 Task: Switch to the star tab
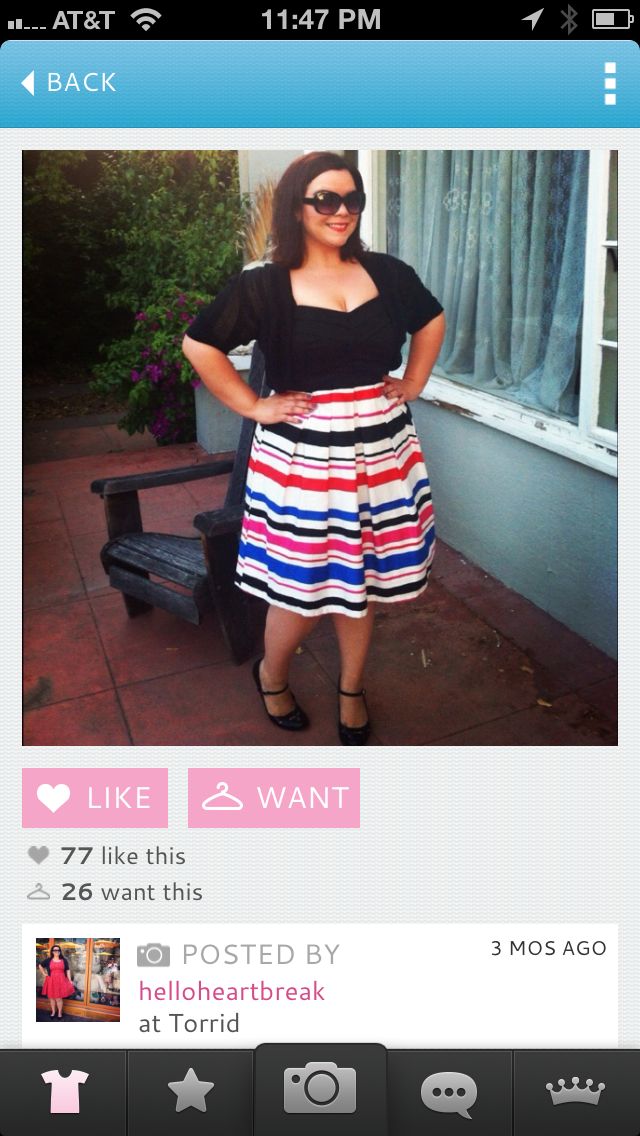point(191,1091)
